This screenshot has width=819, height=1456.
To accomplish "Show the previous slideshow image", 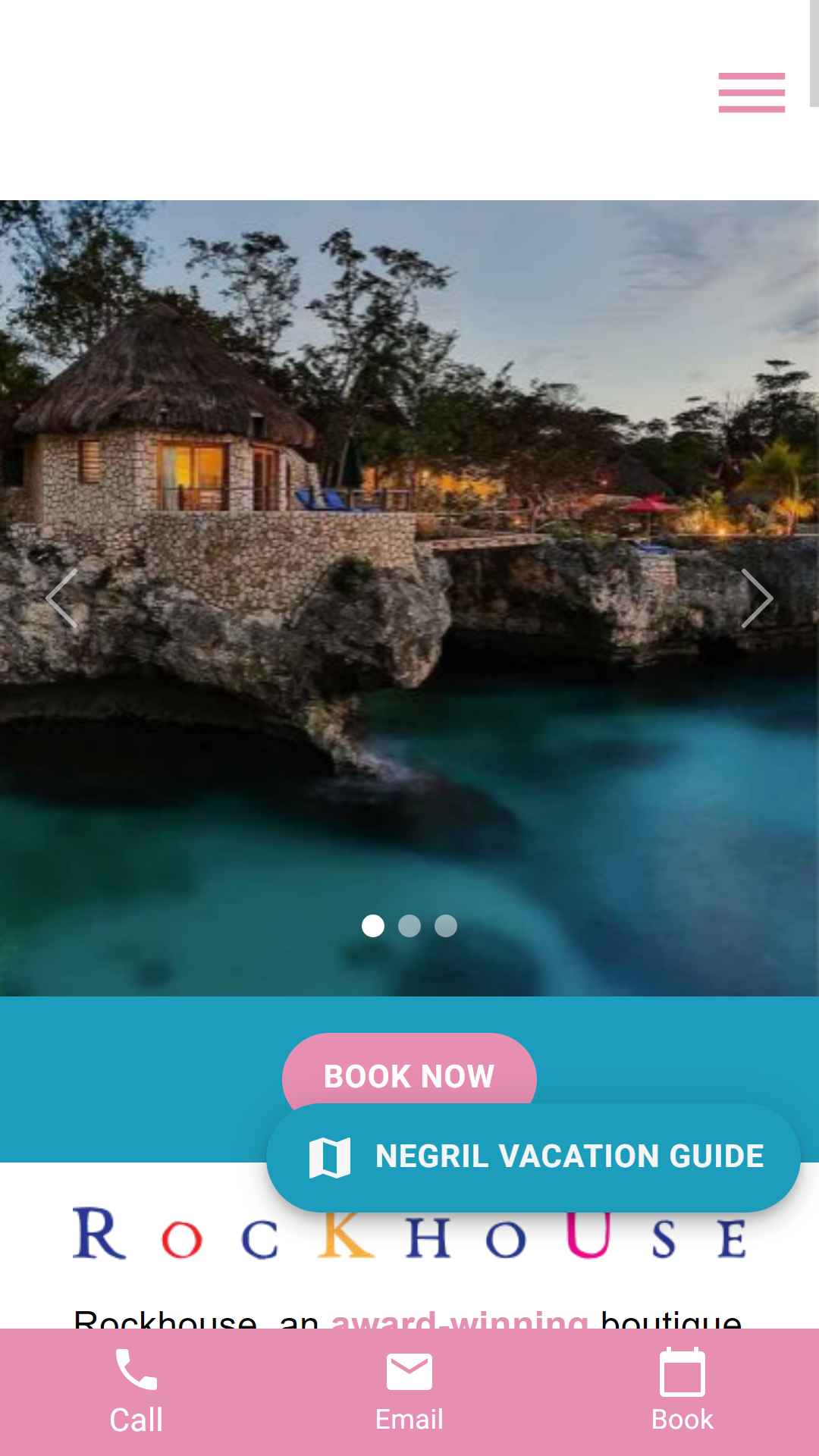I will click(x=62, y=598).
